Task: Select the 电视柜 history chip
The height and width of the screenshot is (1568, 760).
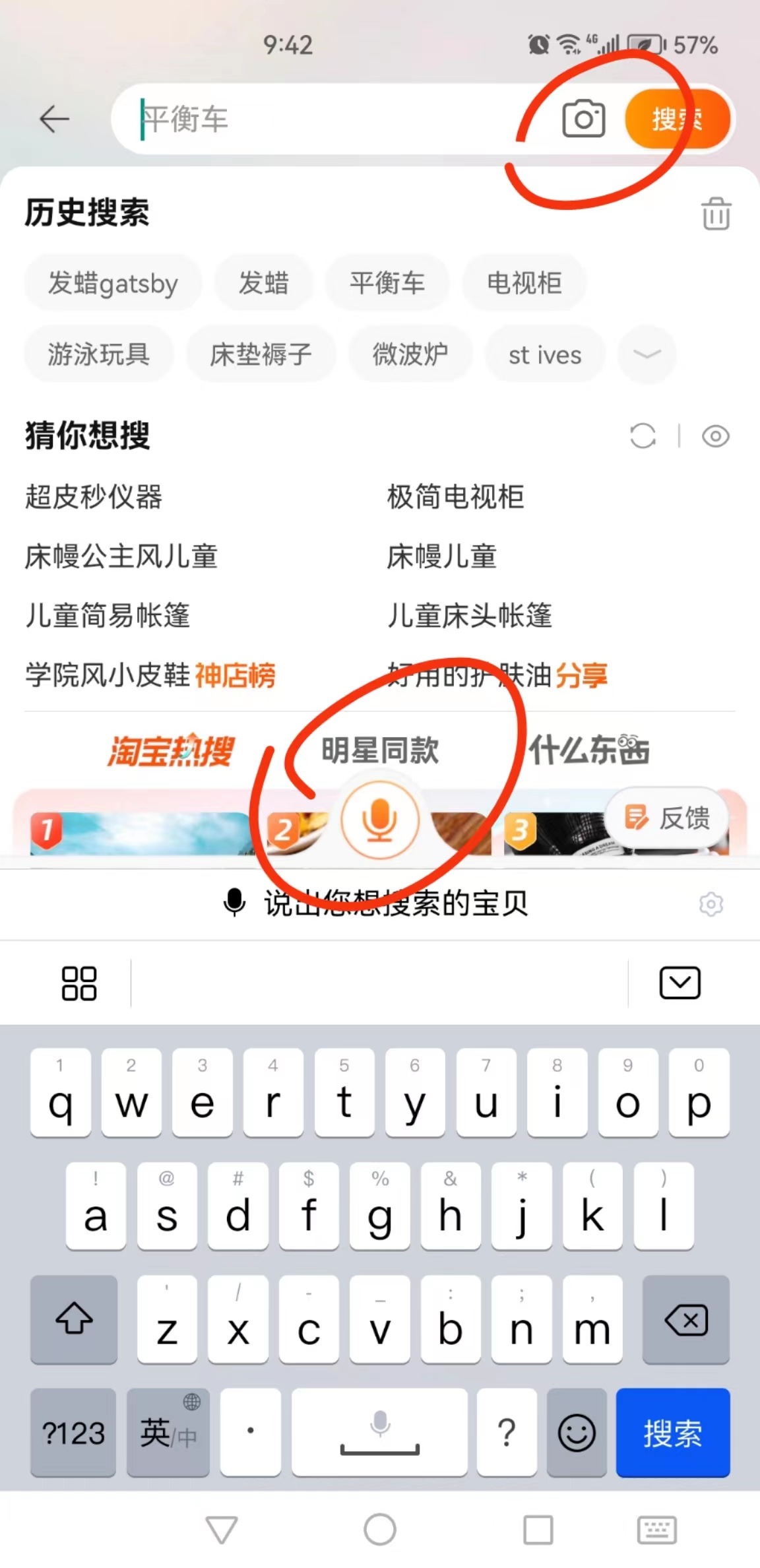Action: (x=524, y=283)
